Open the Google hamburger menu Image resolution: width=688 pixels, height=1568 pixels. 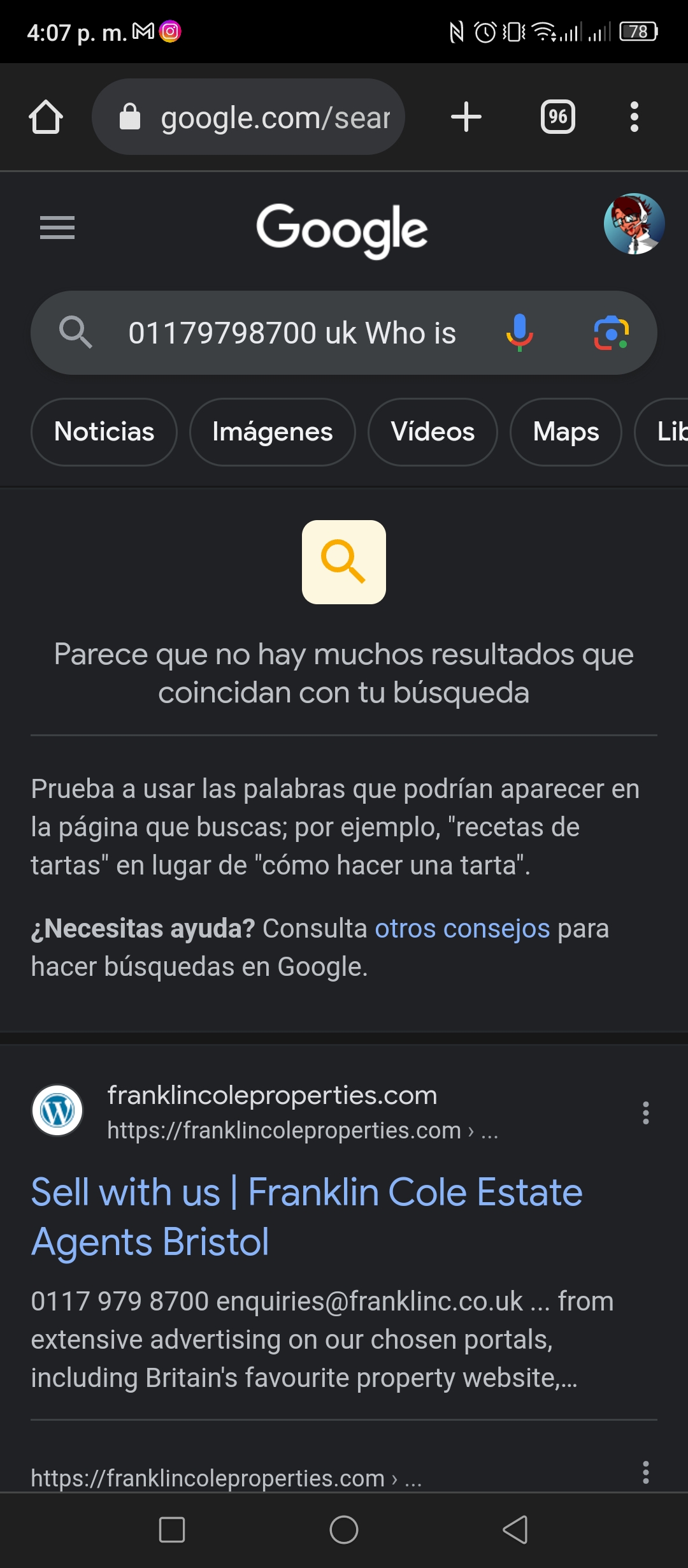coord(57,228)
